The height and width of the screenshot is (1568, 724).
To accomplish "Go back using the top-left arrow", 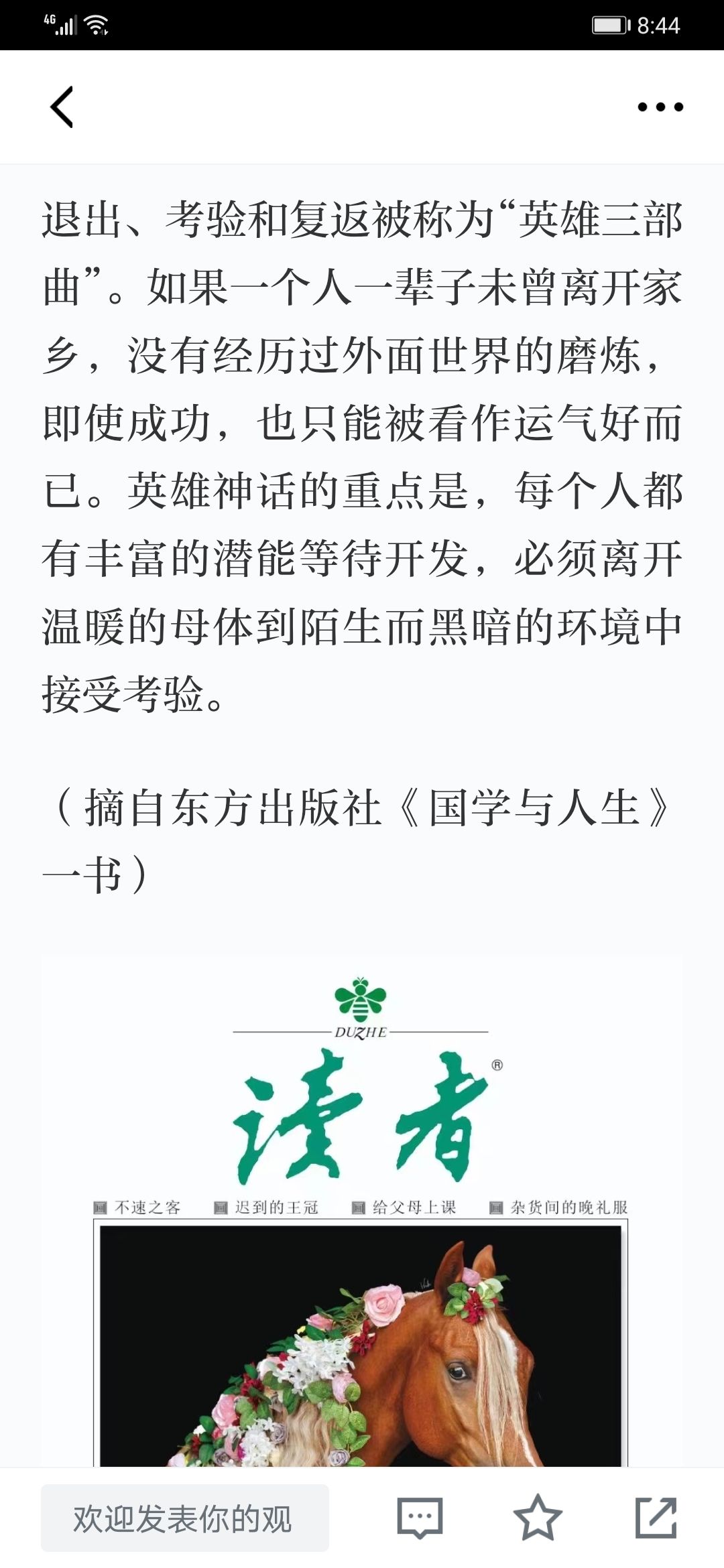I will 62,107.
